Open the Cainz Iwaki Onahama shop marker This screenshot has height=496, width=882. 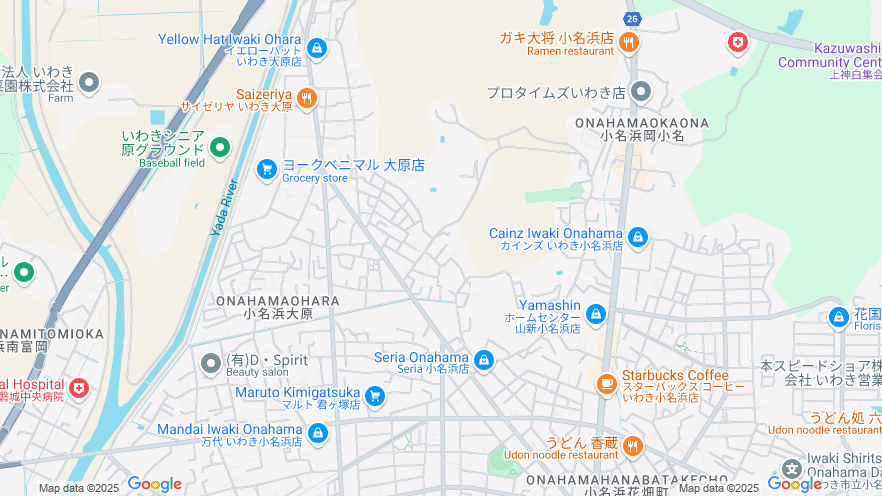click(638, 238)
